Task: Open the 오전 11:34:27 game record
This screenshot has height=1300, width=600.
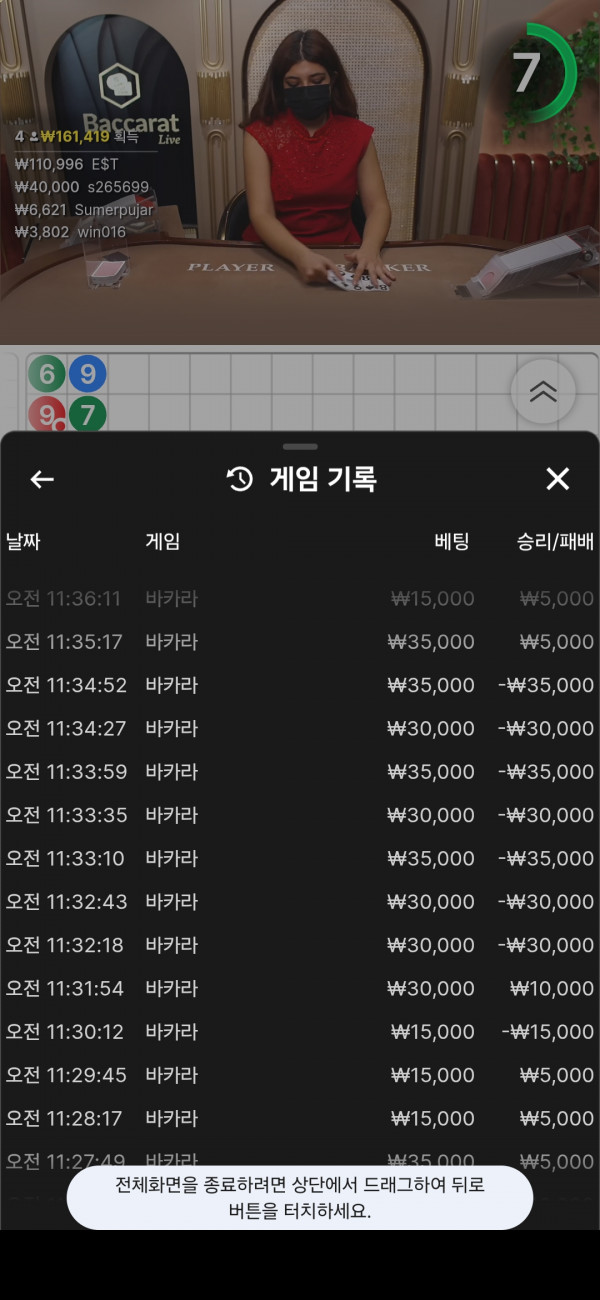Action: click(300, 728)
